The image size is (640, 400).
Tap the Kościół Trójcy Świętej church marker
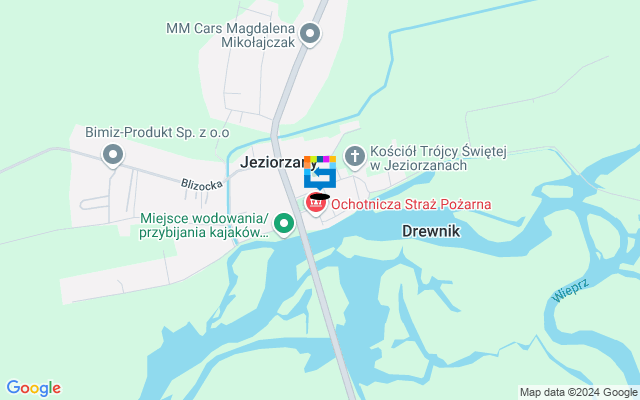[354, 156]
